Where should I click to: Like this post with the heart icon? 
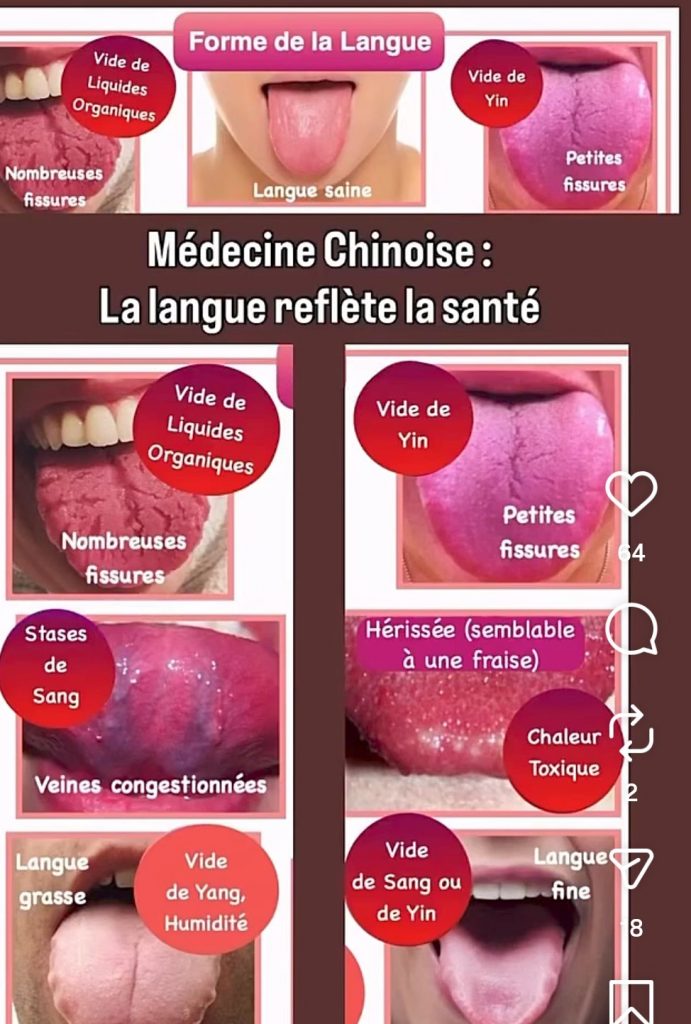click(631, 493)
